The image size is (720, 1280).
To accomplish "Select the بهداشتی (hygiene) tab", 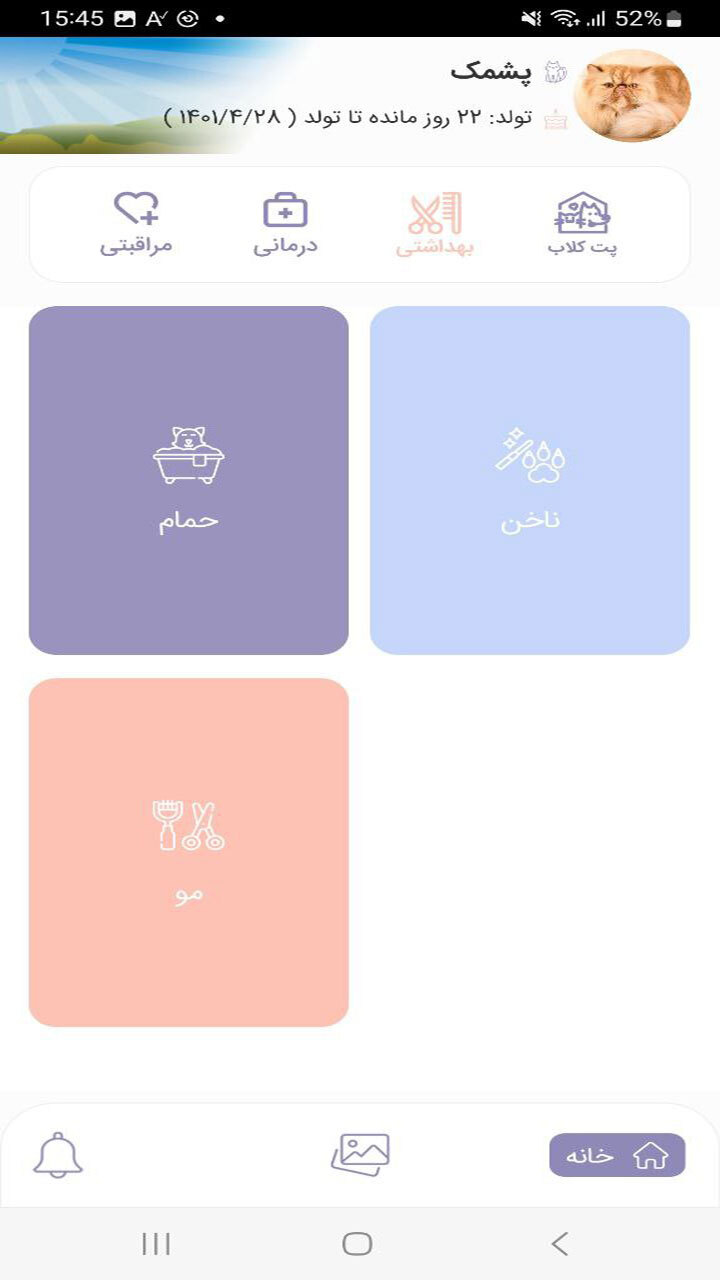I will tap(435, 224).
